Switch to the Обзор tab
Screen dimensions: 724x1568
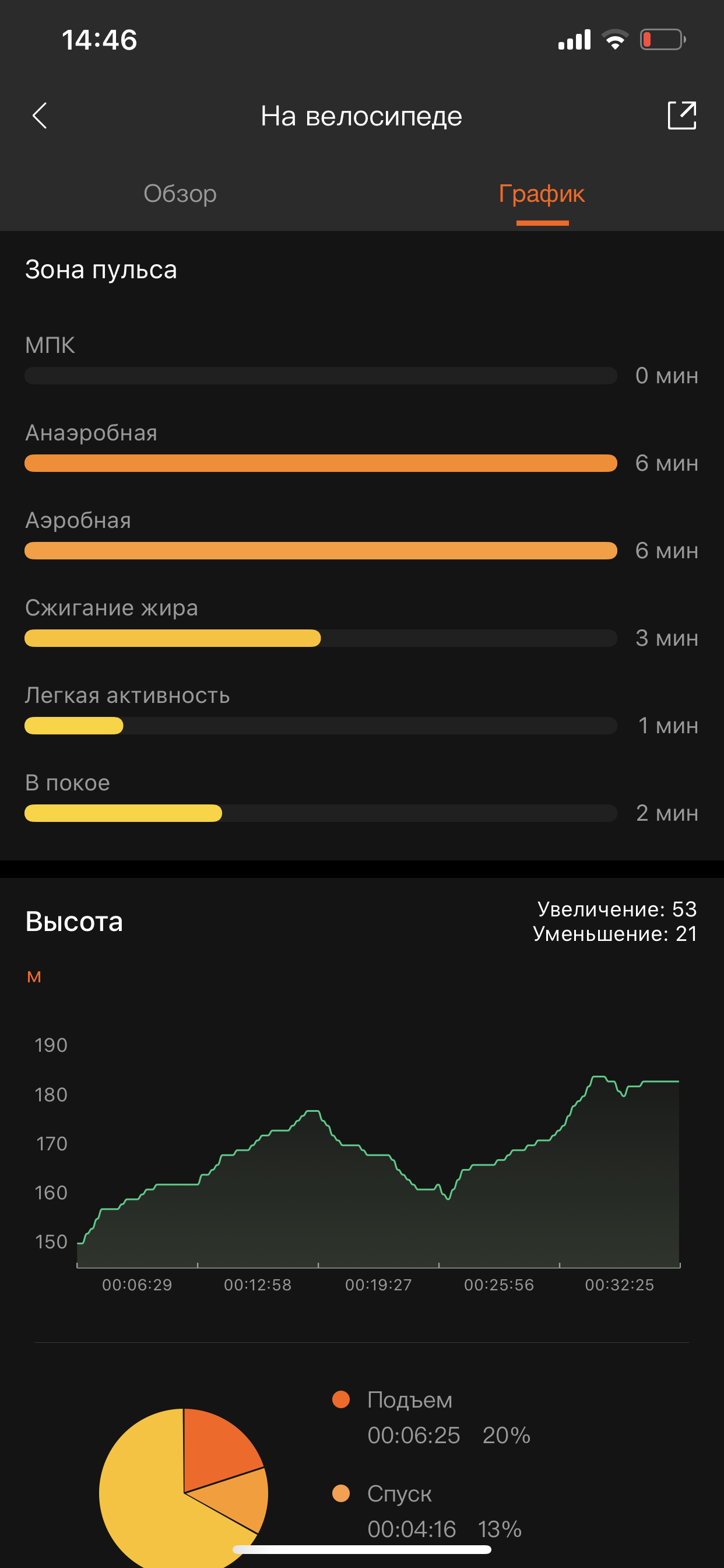180,194
